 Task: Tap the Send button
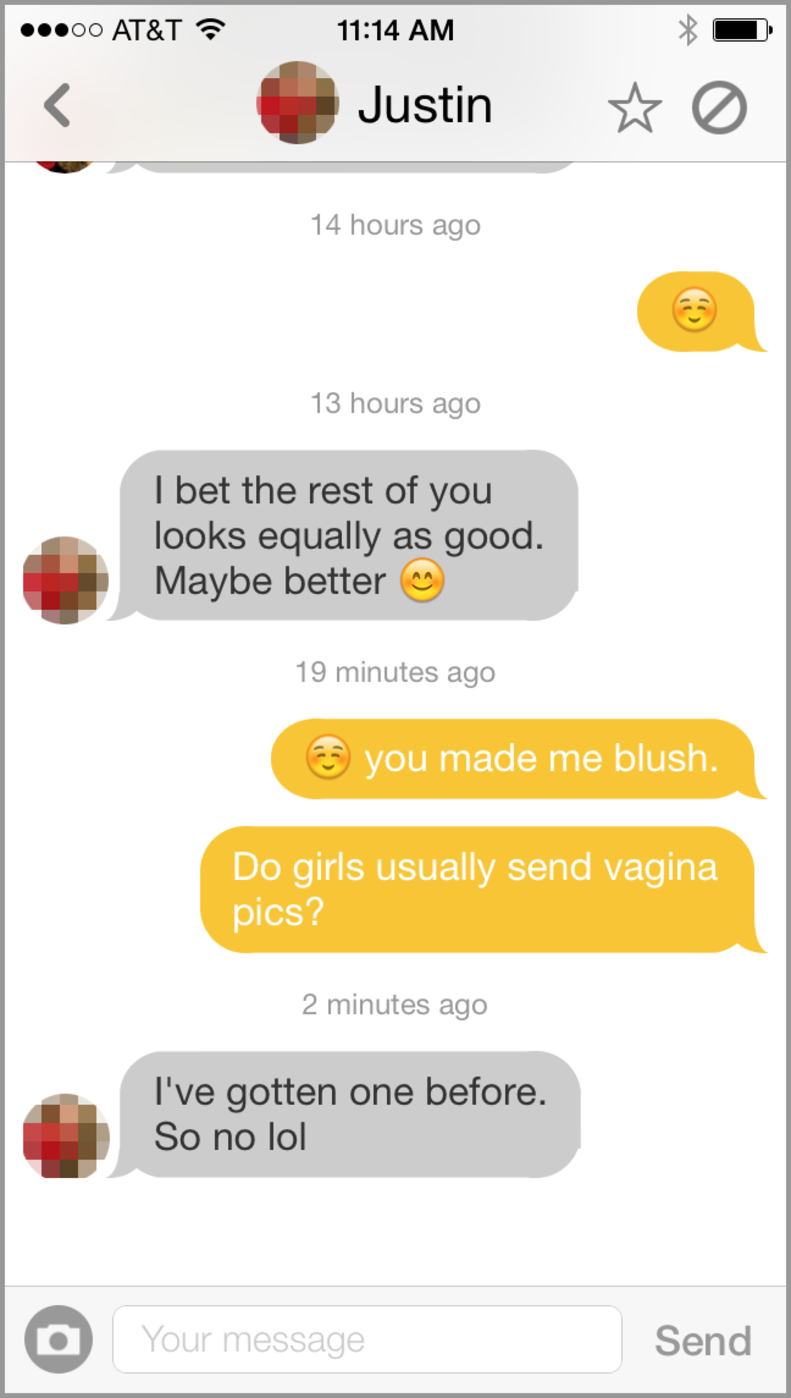click(x=703, y=1341)
